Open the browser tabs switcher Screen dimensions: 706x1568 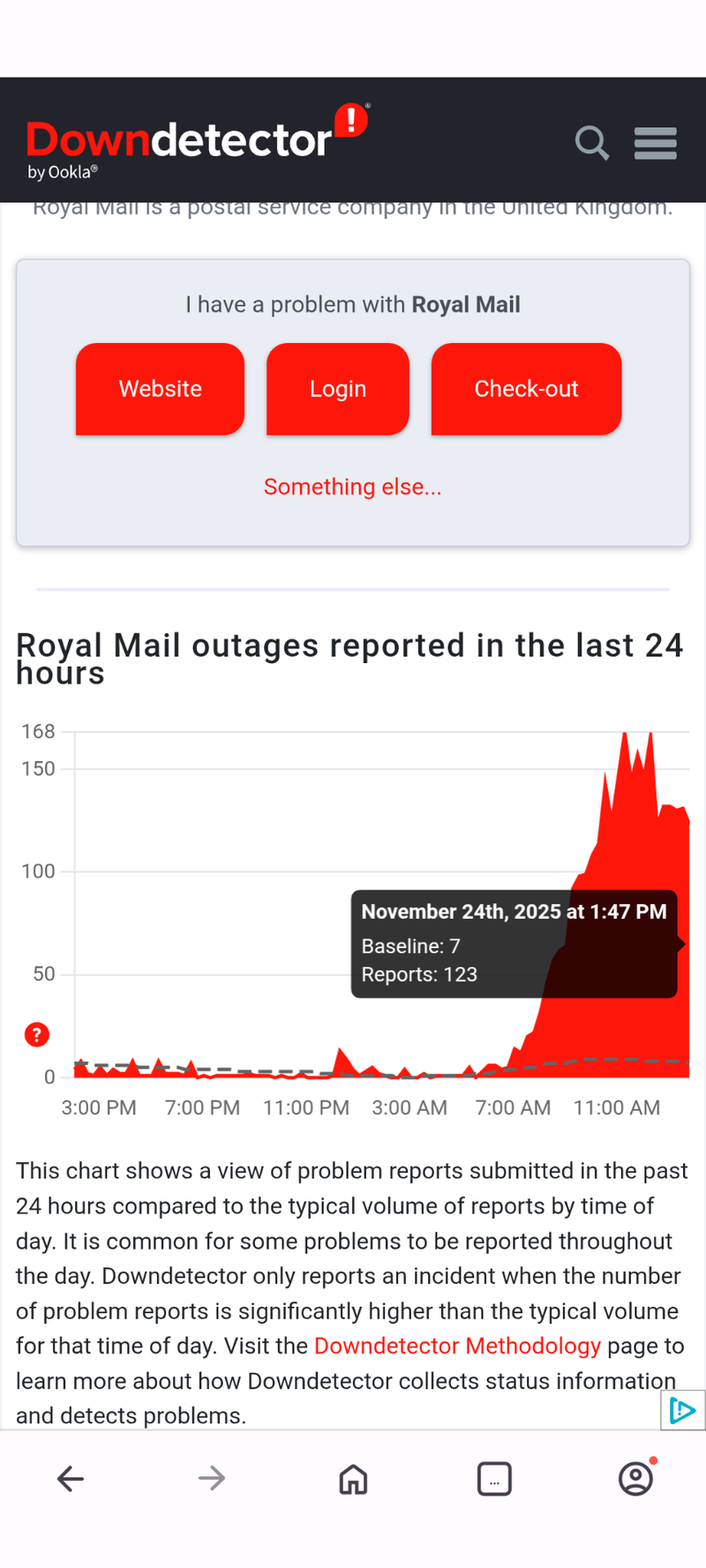[x=494, y=1479]
